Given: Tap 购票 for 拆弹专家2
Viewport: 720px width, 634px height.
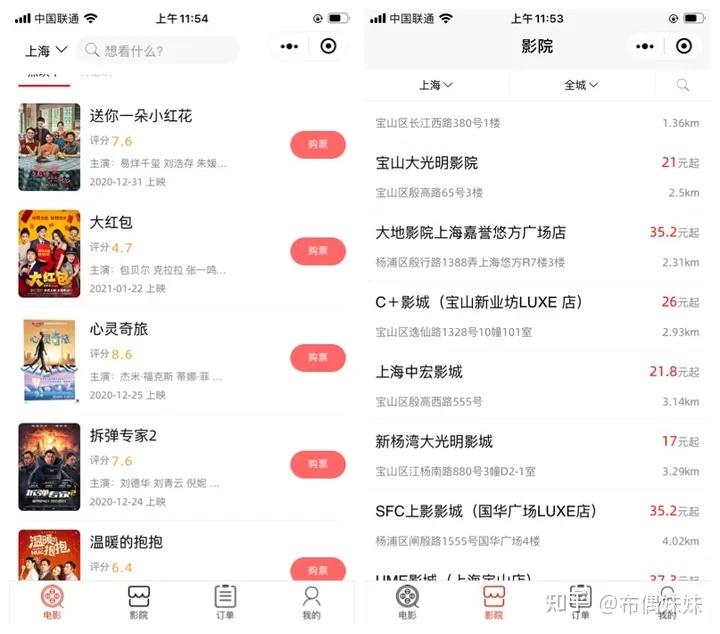Looking at the screenshot, I should 317,464.
